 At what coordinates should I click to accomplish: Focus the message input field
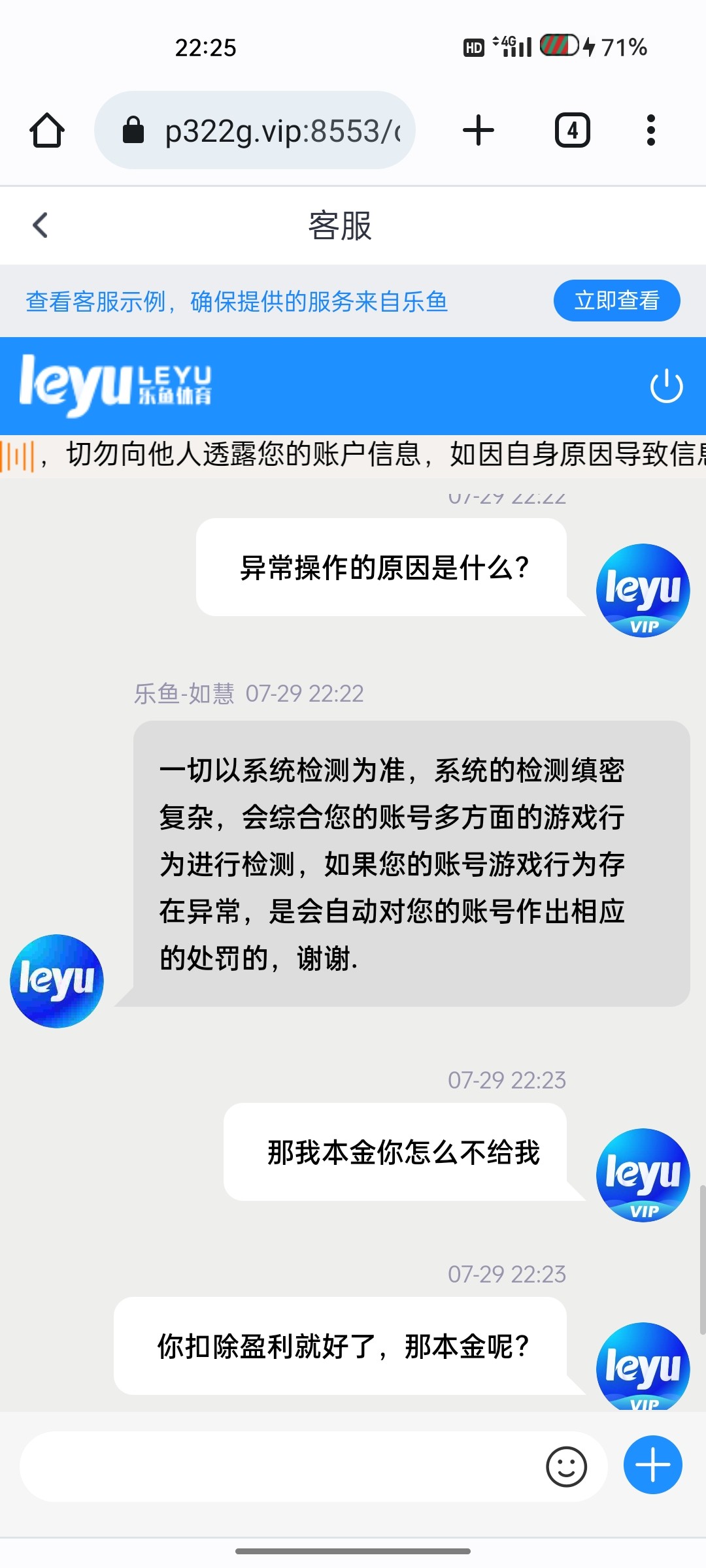[281, 1467]
